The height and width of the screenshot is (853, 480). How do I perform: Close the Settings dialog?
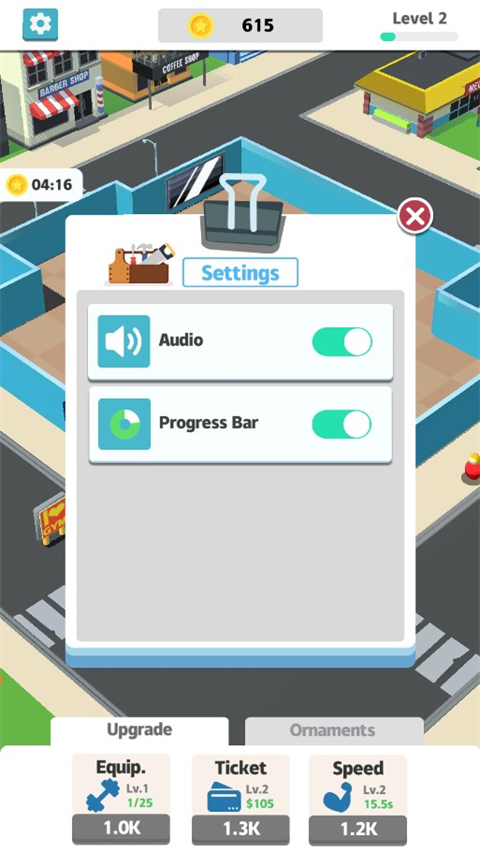pyautogui.click(x=415, y=216)
